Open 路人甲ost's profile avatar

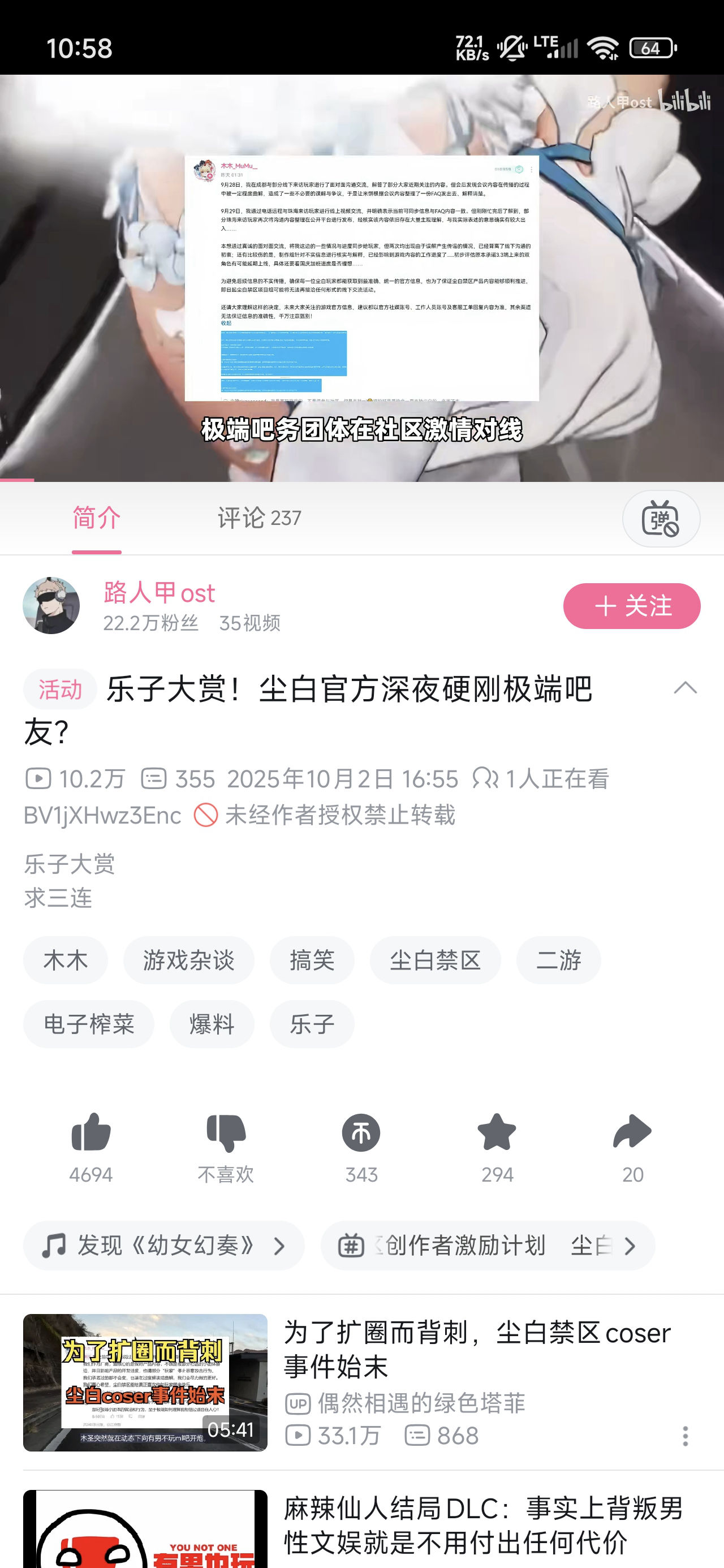pos(51,606)
